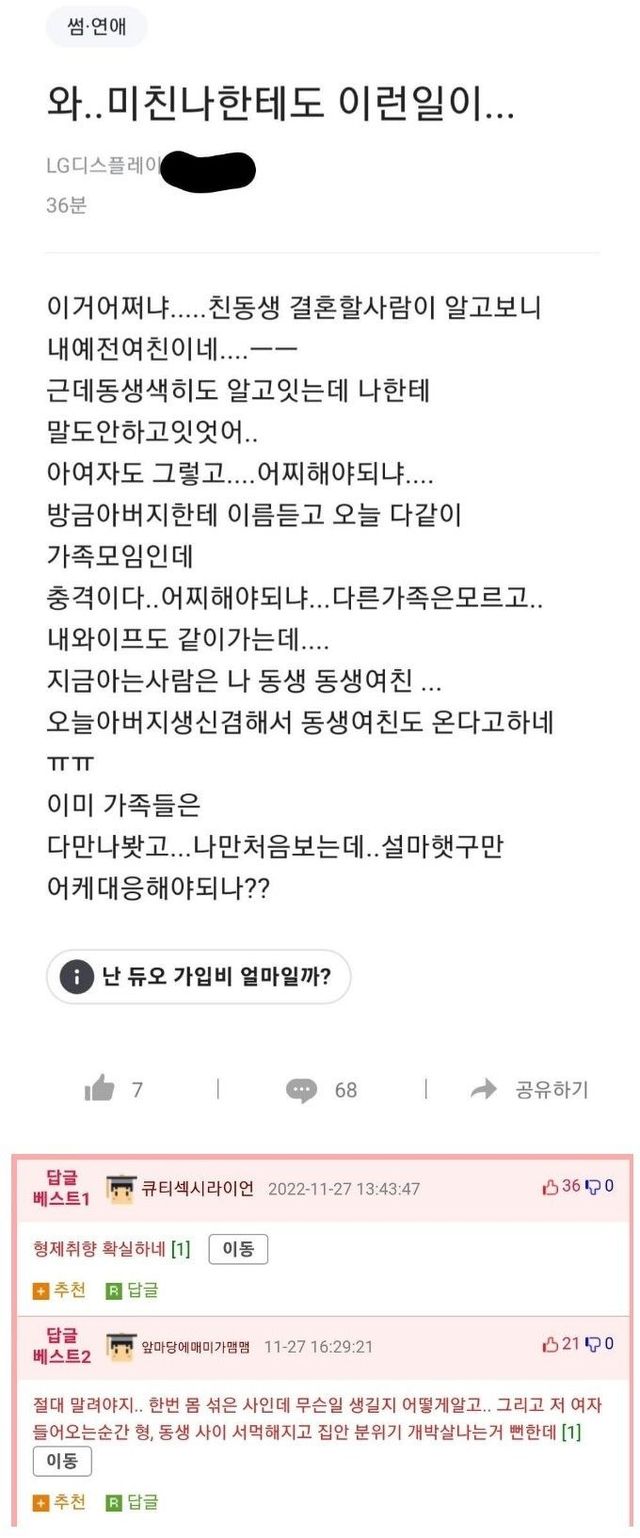Tap 이동 under the 형제취향 확실하네 comment
This screenshot has height=1538, width=640.
(x=238, y=1249)
